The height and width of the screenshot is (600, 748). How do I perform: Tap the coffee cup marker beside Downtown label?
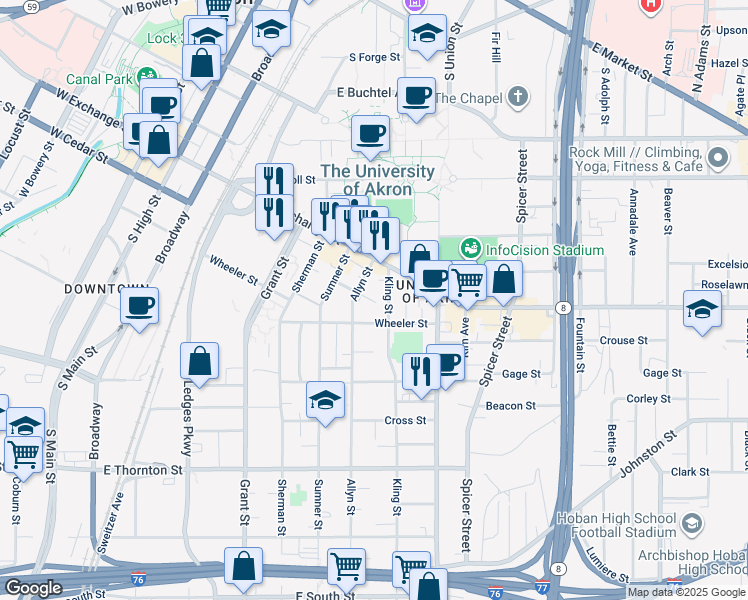(x=139, y=309)
